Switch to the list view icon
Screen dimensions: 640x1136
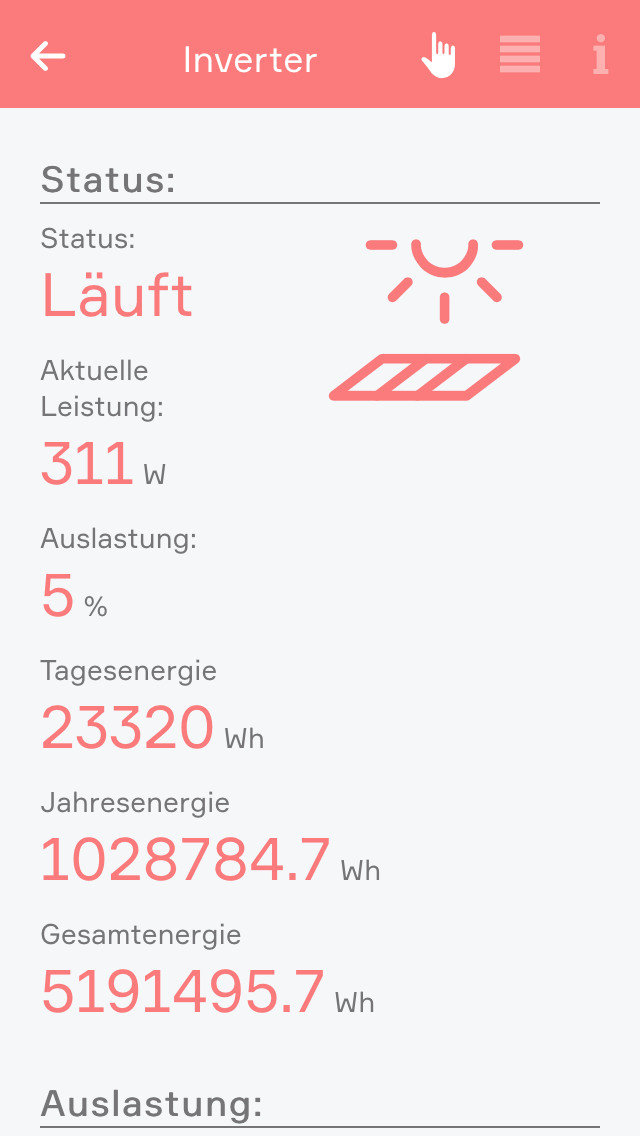pos(520,55)
